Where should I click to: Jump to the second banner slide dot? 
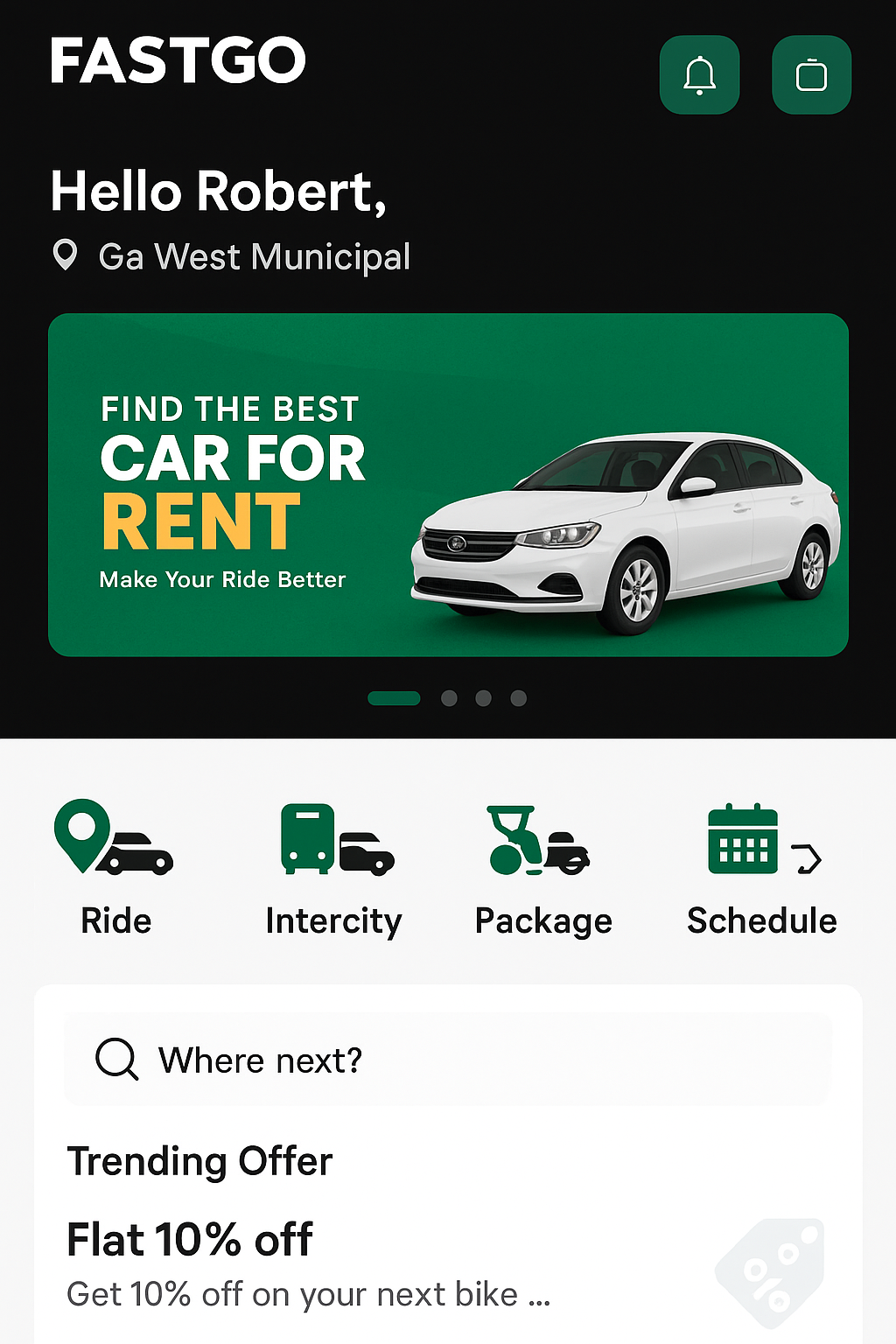pyautogui.click(x=449, y=698)
